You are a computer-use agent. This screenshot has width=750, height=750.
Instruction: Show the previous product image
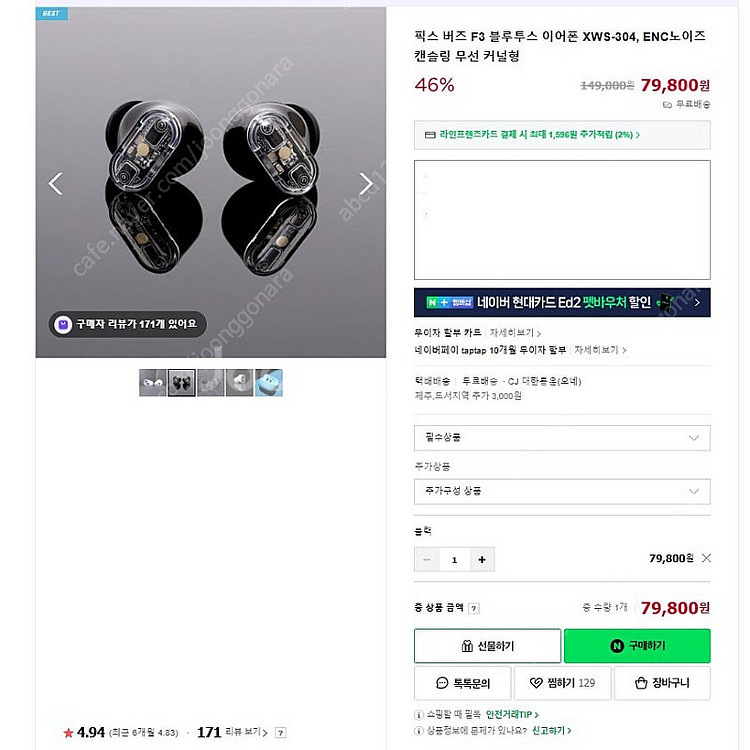coord(56,184)
